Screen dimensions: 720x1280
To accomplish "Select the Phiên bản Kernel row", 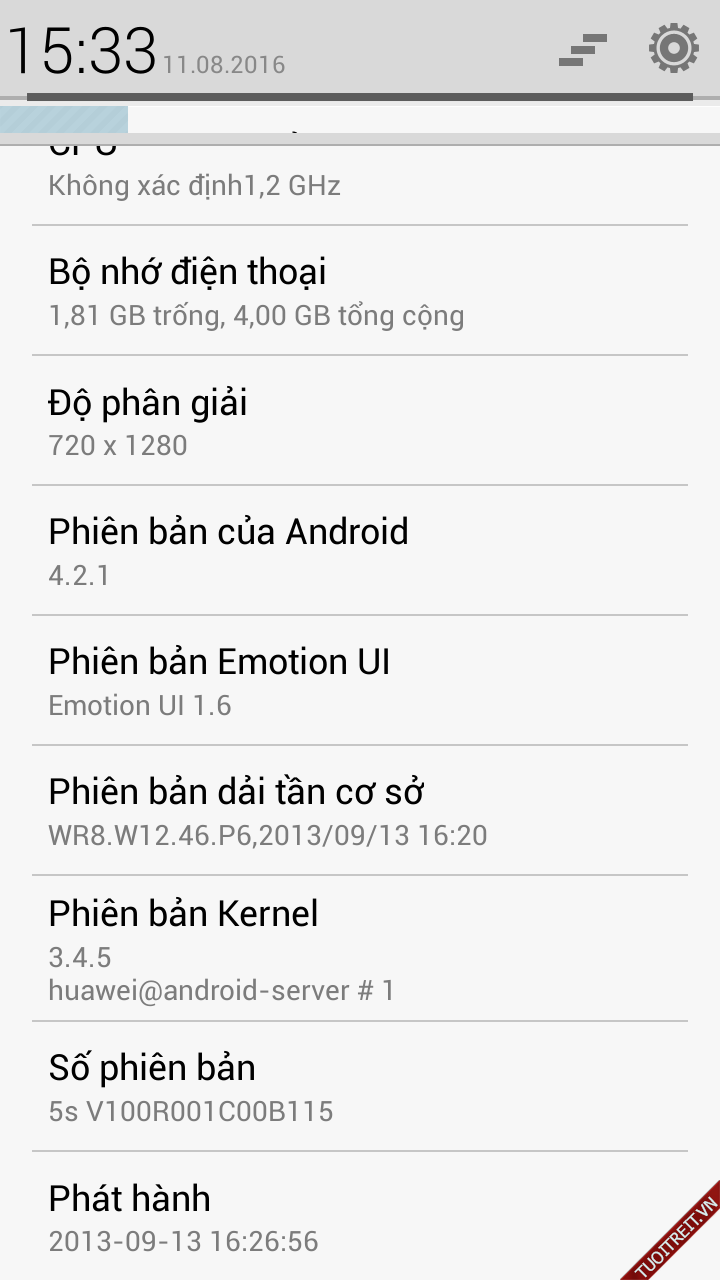I will (x=359, y=948).
